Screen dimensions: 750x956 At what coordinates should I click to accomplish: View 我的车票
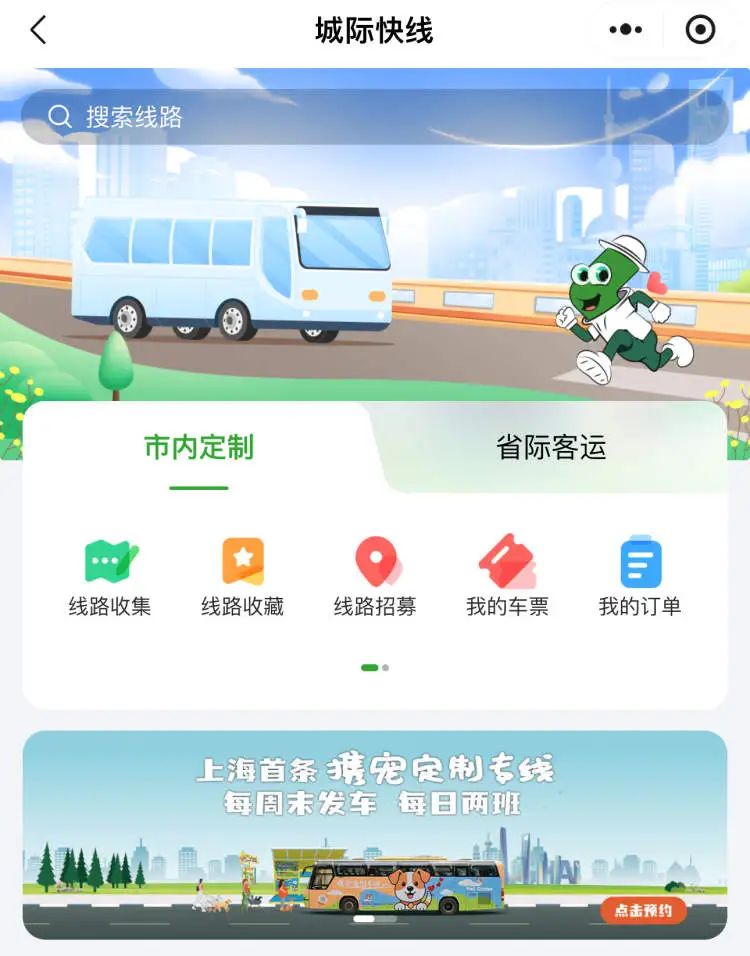click(507, 577)
